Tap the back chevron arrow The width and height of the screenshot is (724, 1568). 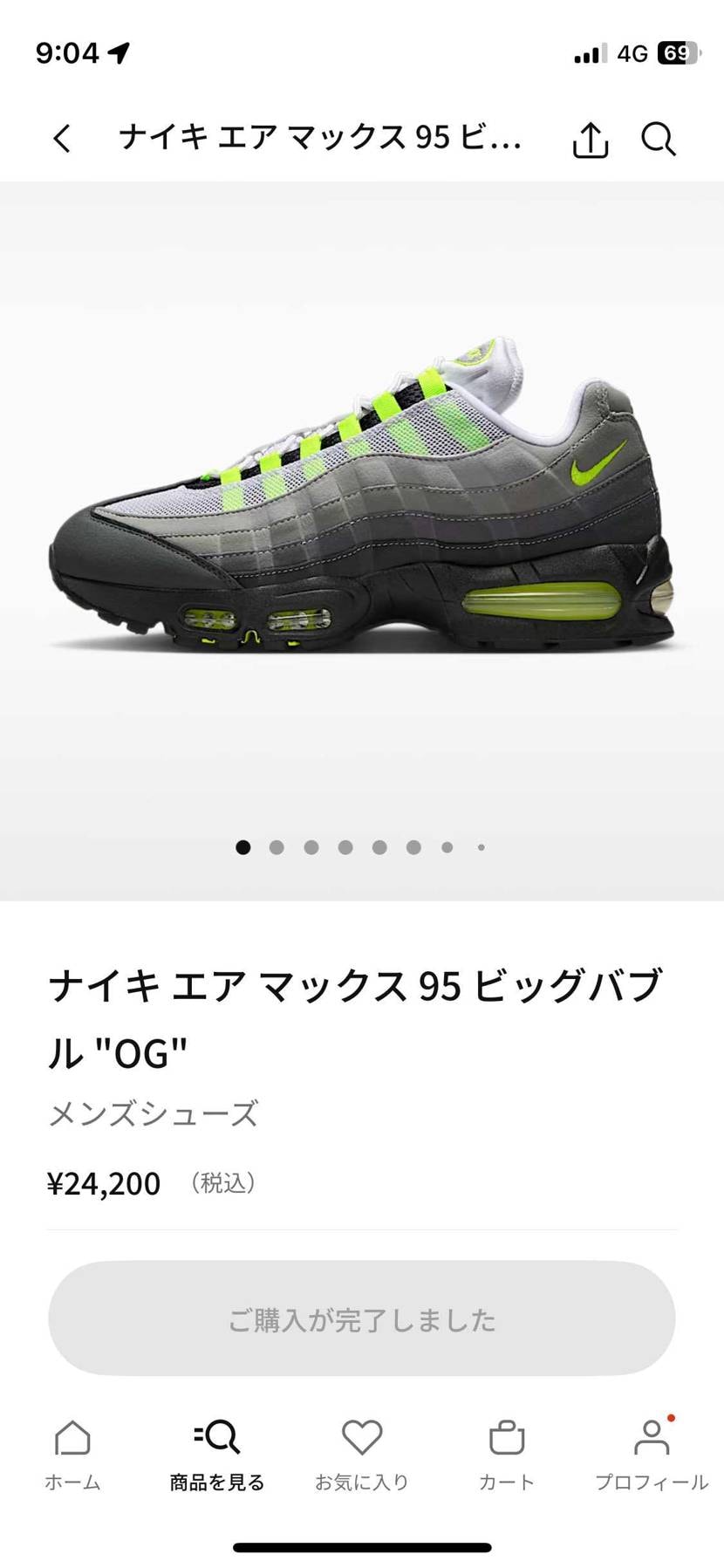[62, 139]
